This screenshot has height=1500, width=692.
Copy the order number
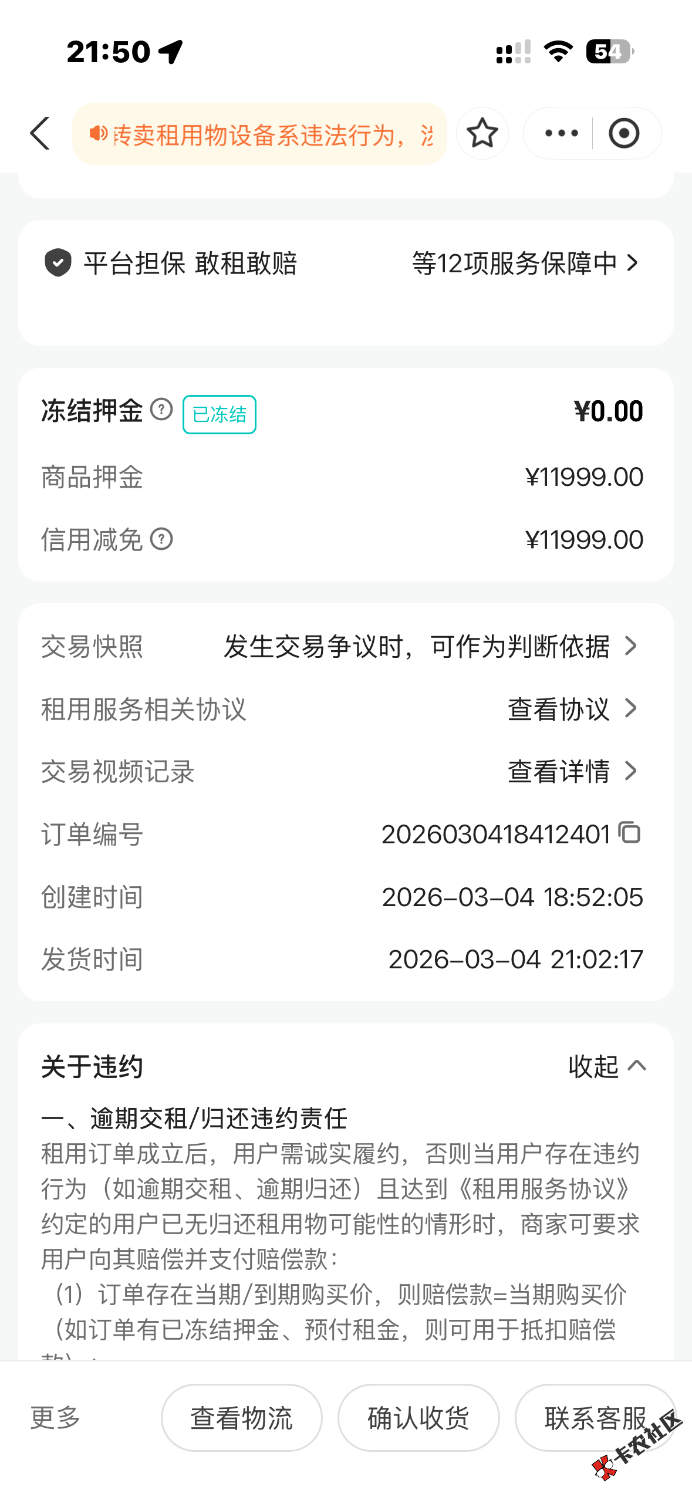[630, 832]
